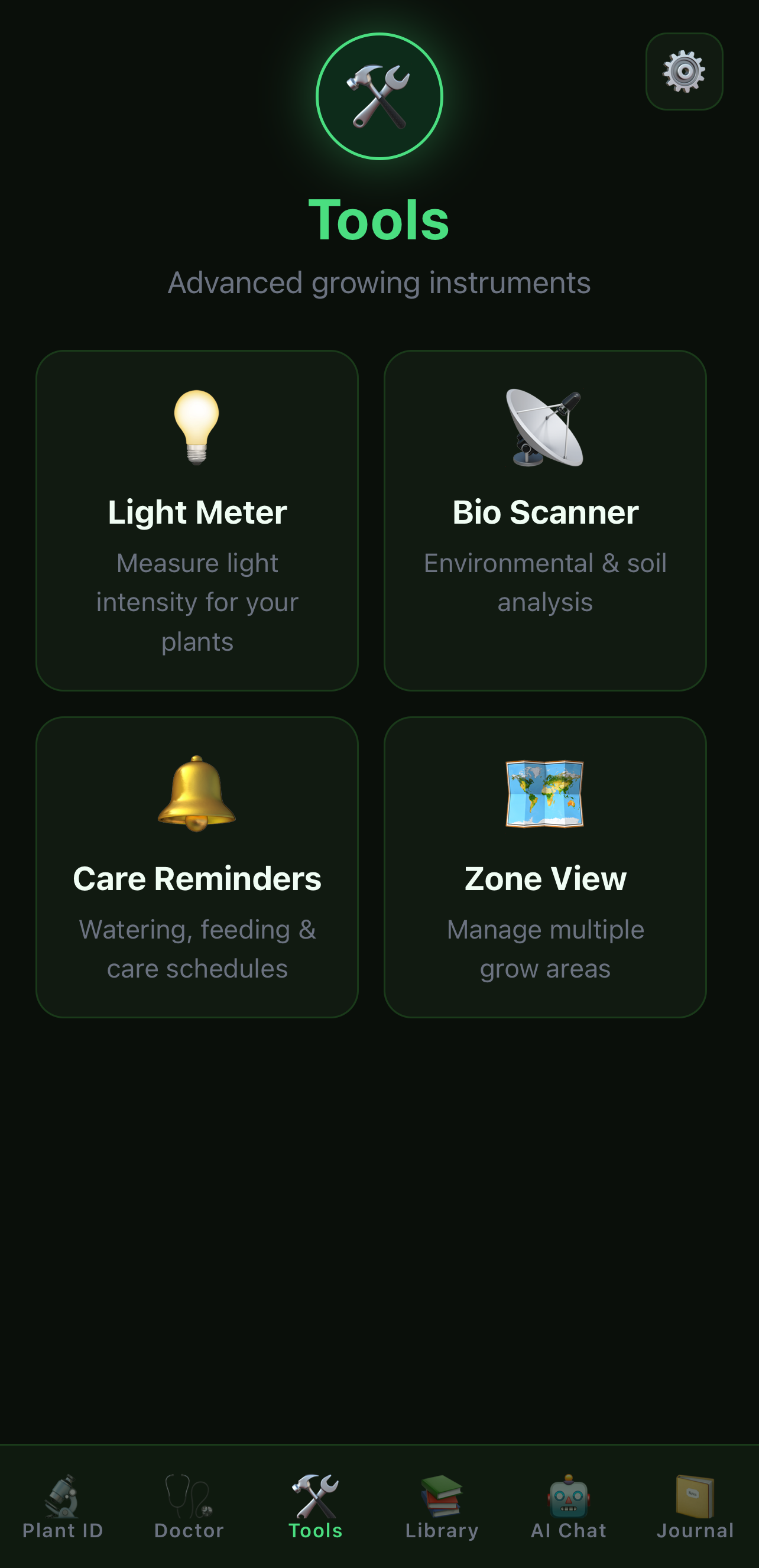Switch to the Plant ID tab
759x1568 pixels.
(x=63, y=1509)
